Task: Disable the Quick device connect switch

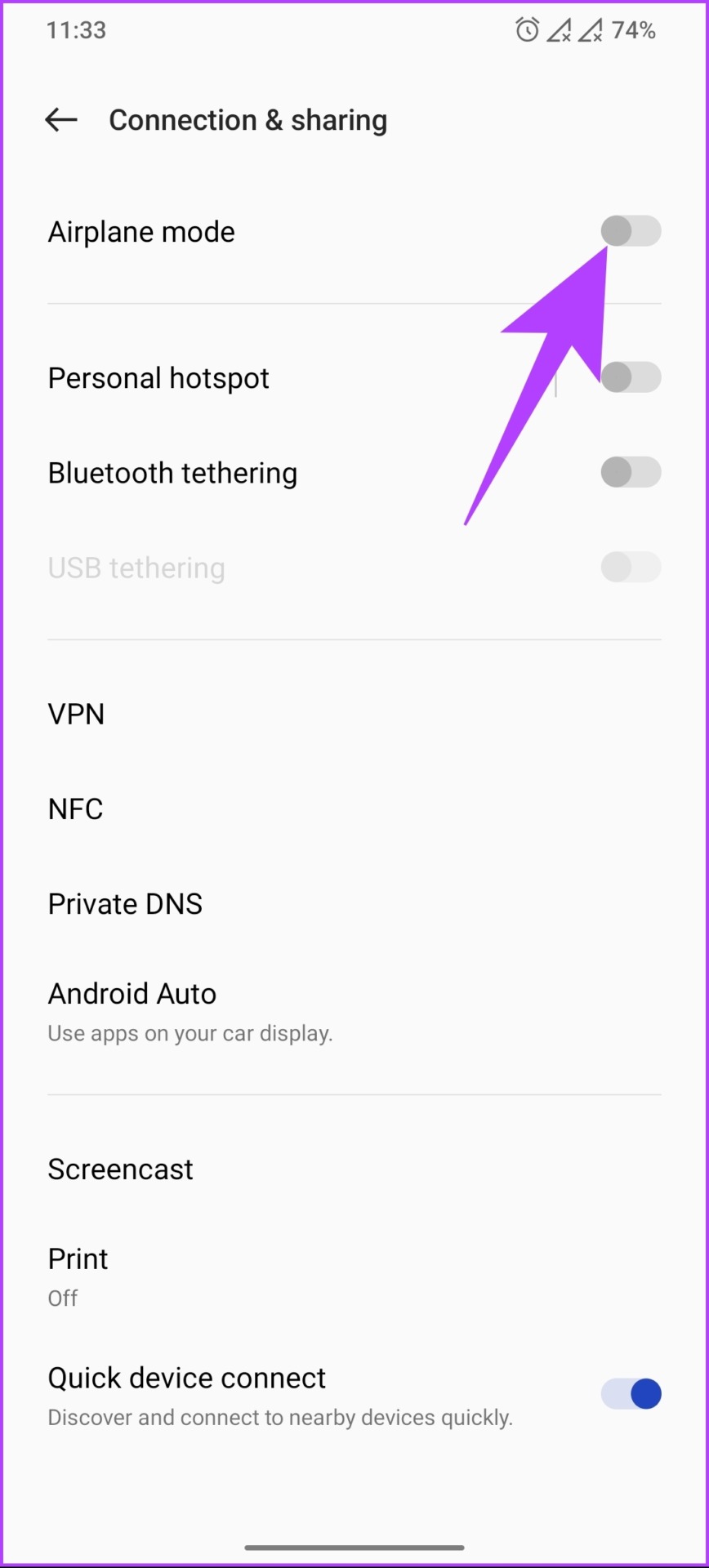Action: click(631, 1394)
